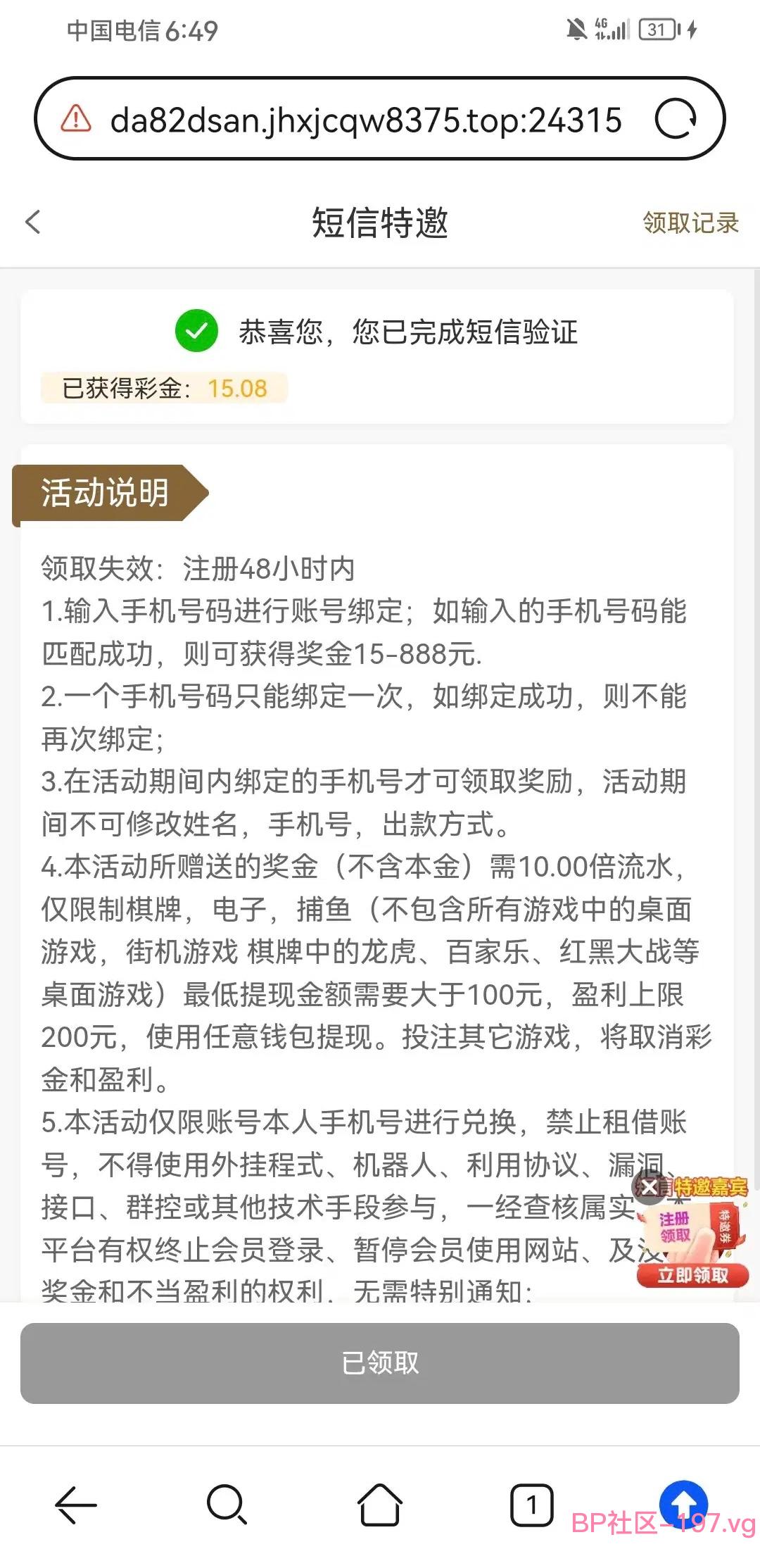Image resolution: width=760 pixels, height=1568 pixels.
Task: Open the browser tabs switcher
Action: [x=531, y=1506]
